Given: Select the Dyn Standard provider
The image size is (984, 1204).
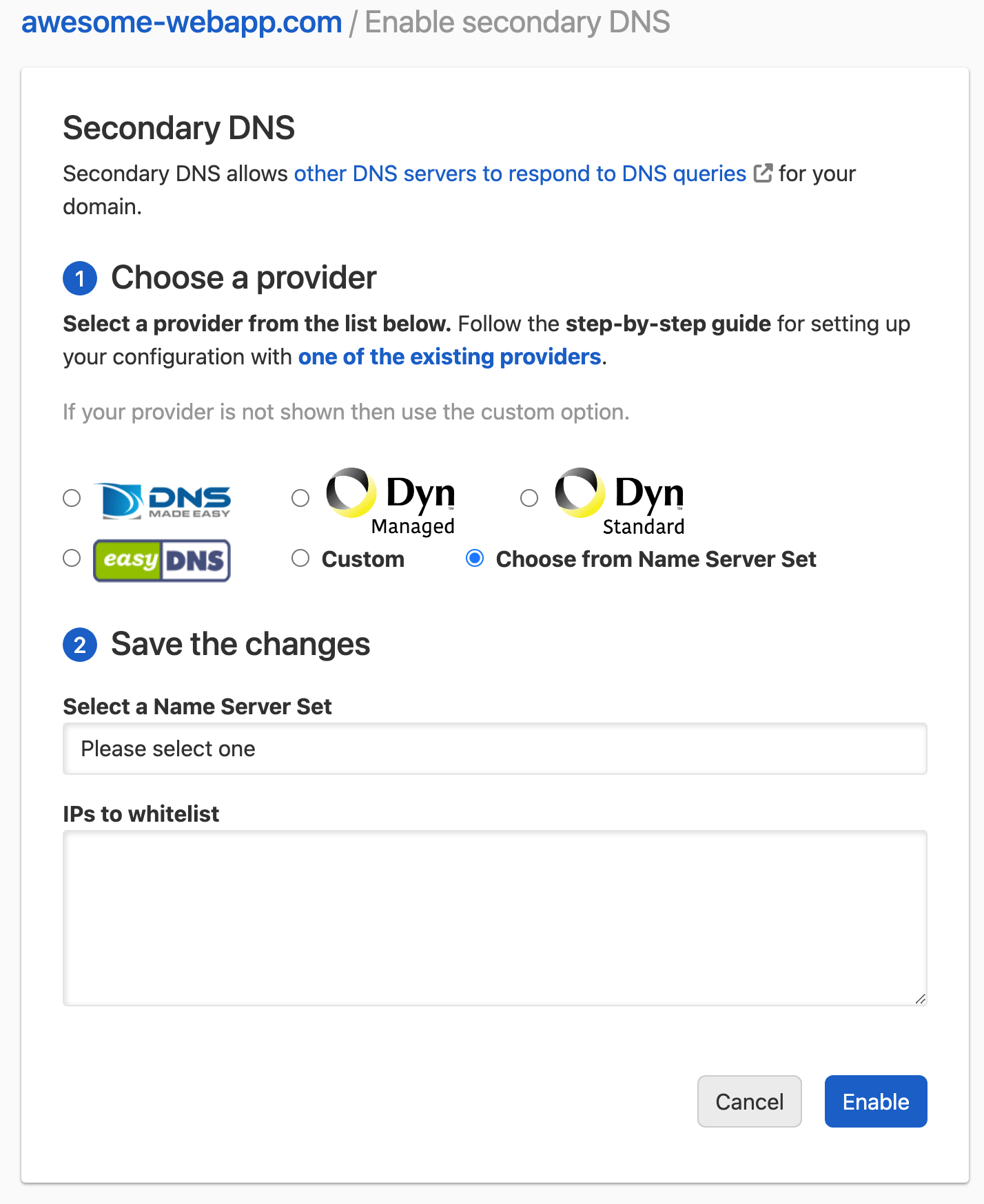Looking at the screenshot, I should tap(529, 498).
